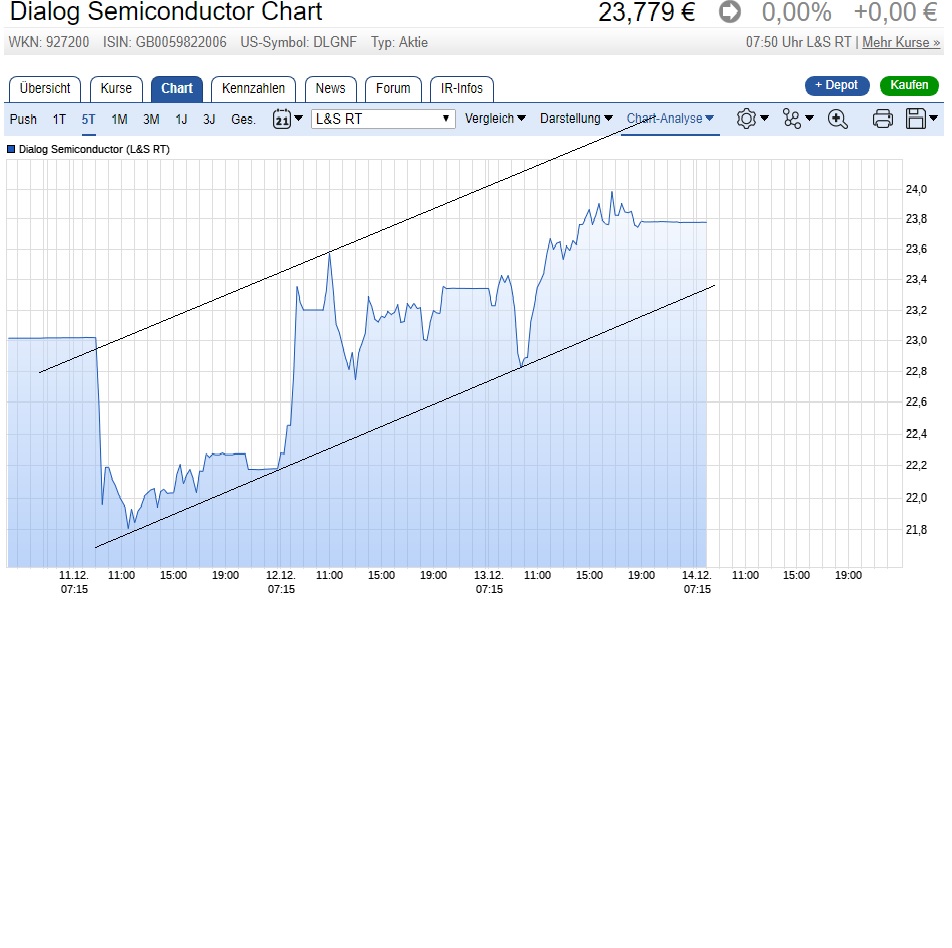Expand the L&S RT exchange dropdown
The height and width of the screenshot is (948, 952).
[383, 119]
